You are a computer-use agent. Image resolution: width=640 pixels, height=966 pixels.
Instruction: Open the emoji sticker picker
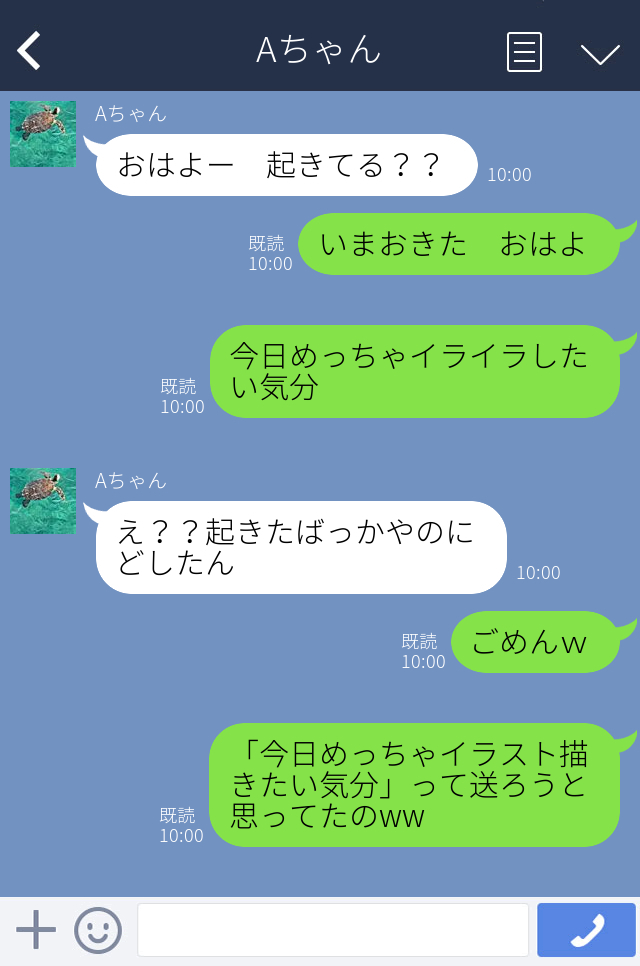[98, 930]
